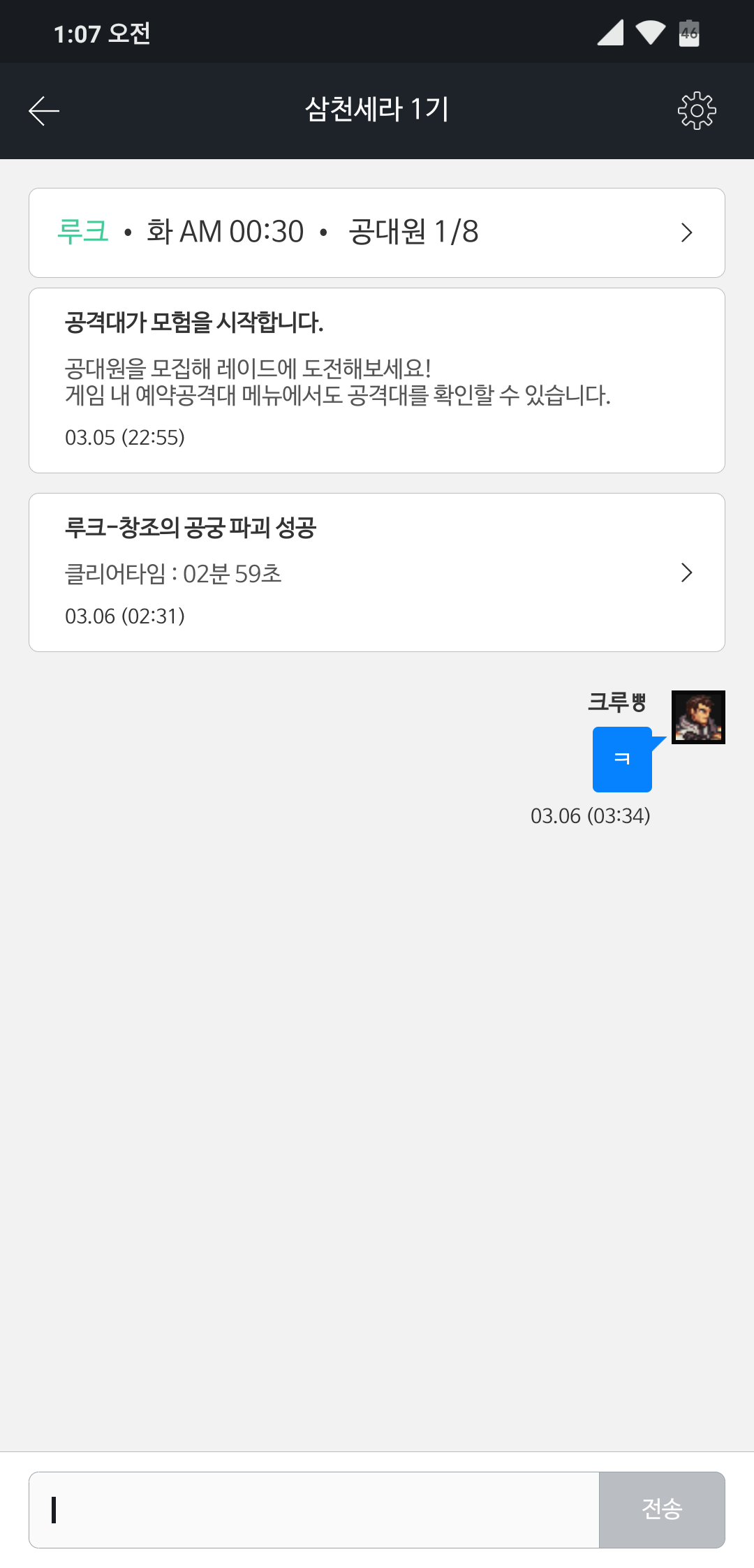
Task: Open raid settings via gear icon
Action: tap(697, 111)
